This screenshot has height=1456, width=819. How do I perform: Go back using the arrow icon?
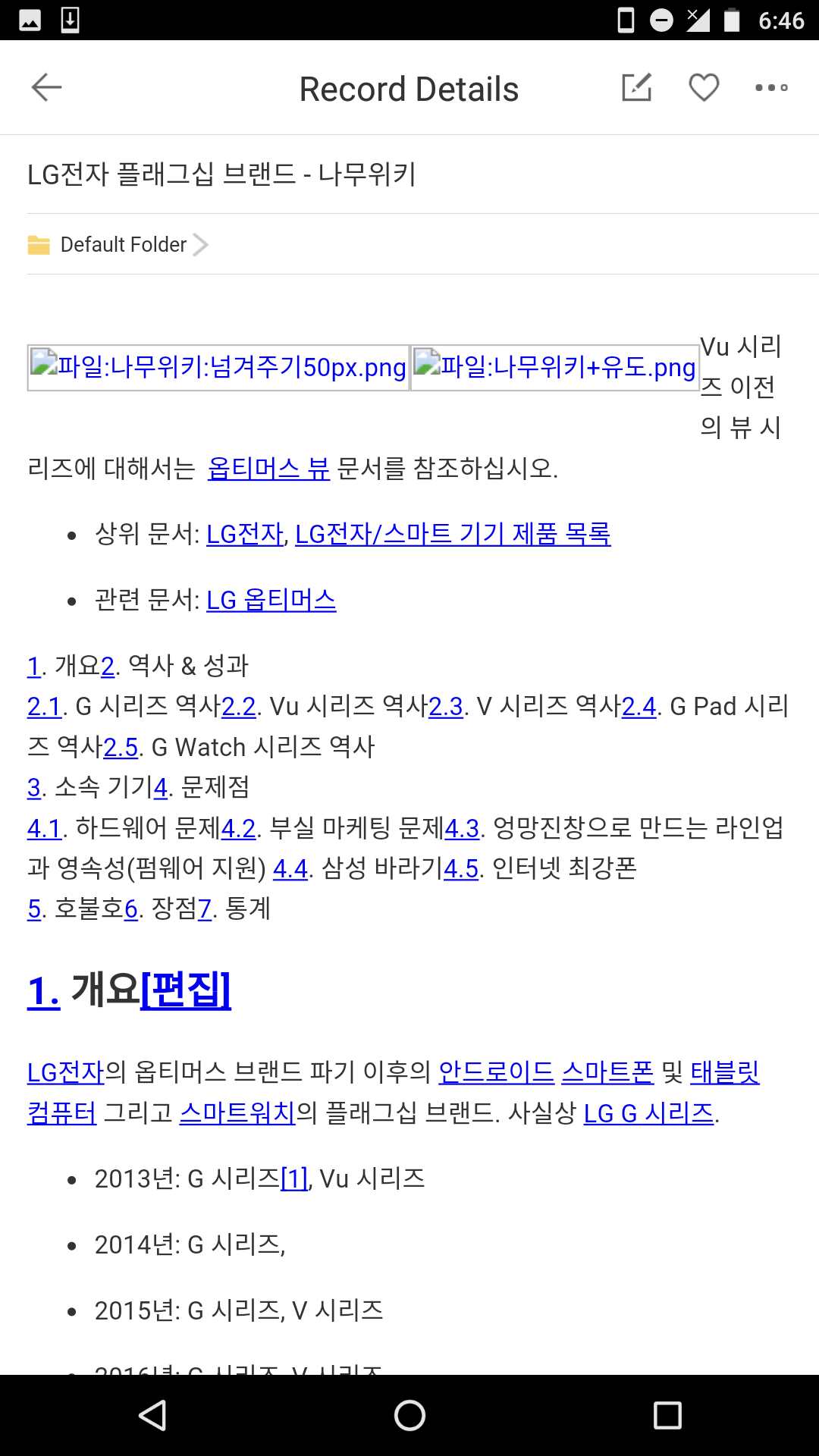pos(46,88)
